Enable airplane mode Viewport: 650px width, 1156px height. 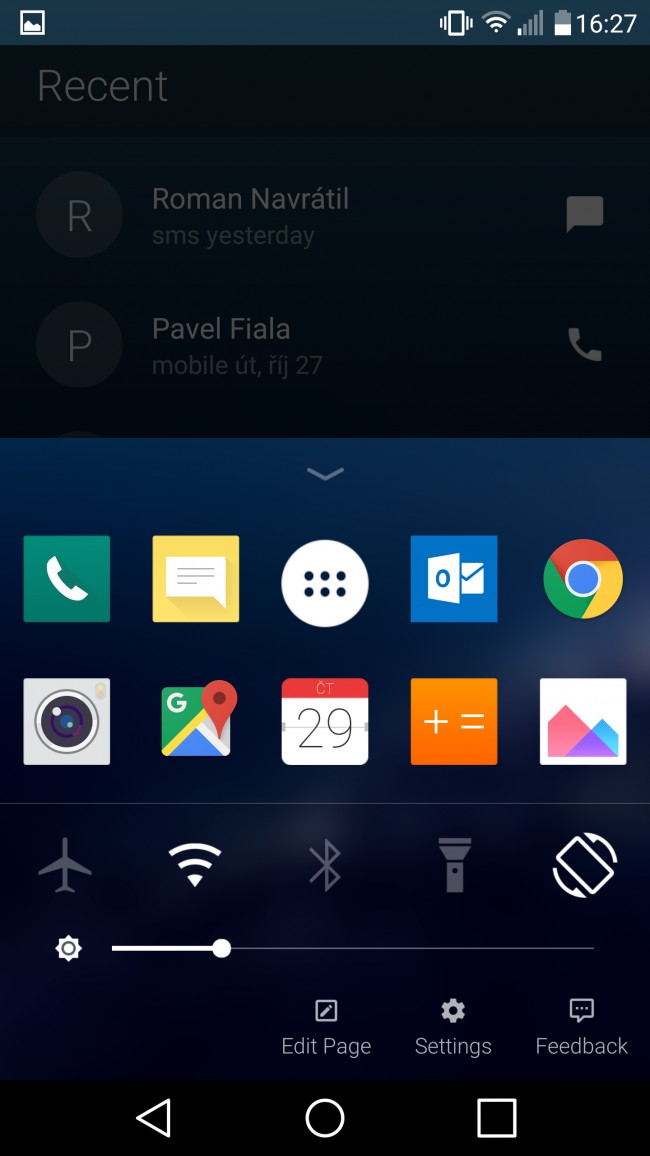pos(65,864)
